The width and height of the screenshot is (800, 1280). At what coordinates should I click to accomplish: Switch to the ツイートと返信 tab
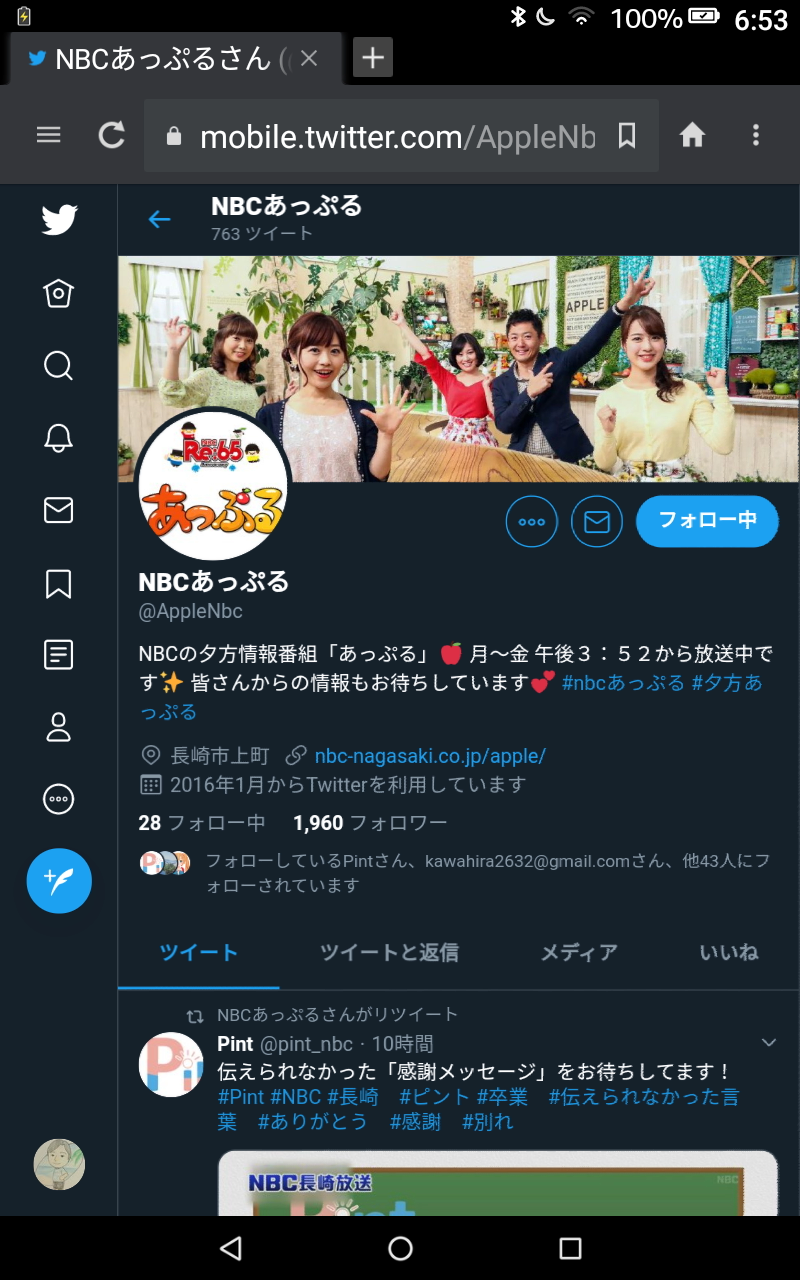pos(389,952)
